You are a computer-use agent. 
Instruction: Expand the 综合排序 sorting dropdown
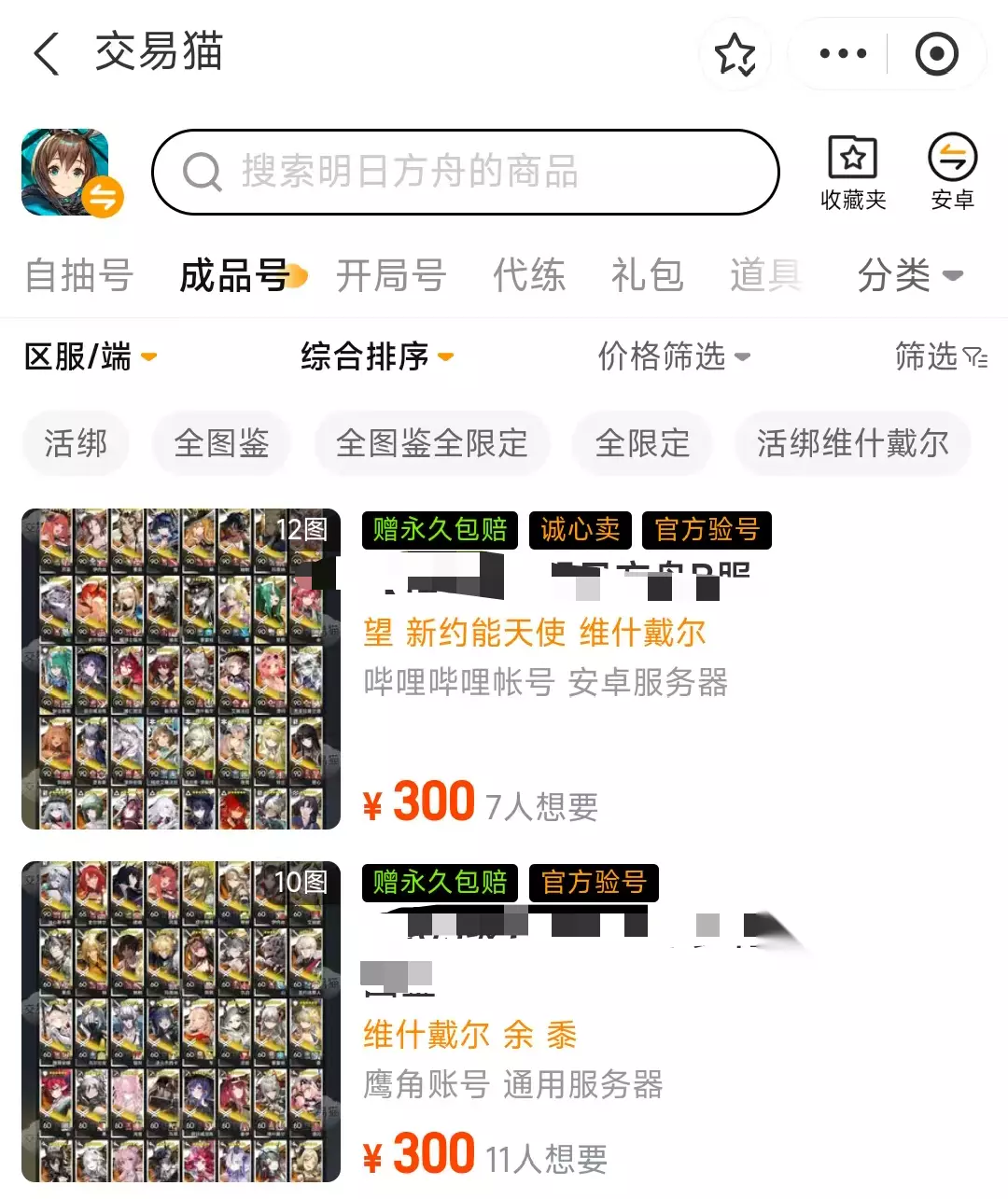click(377, 356)
